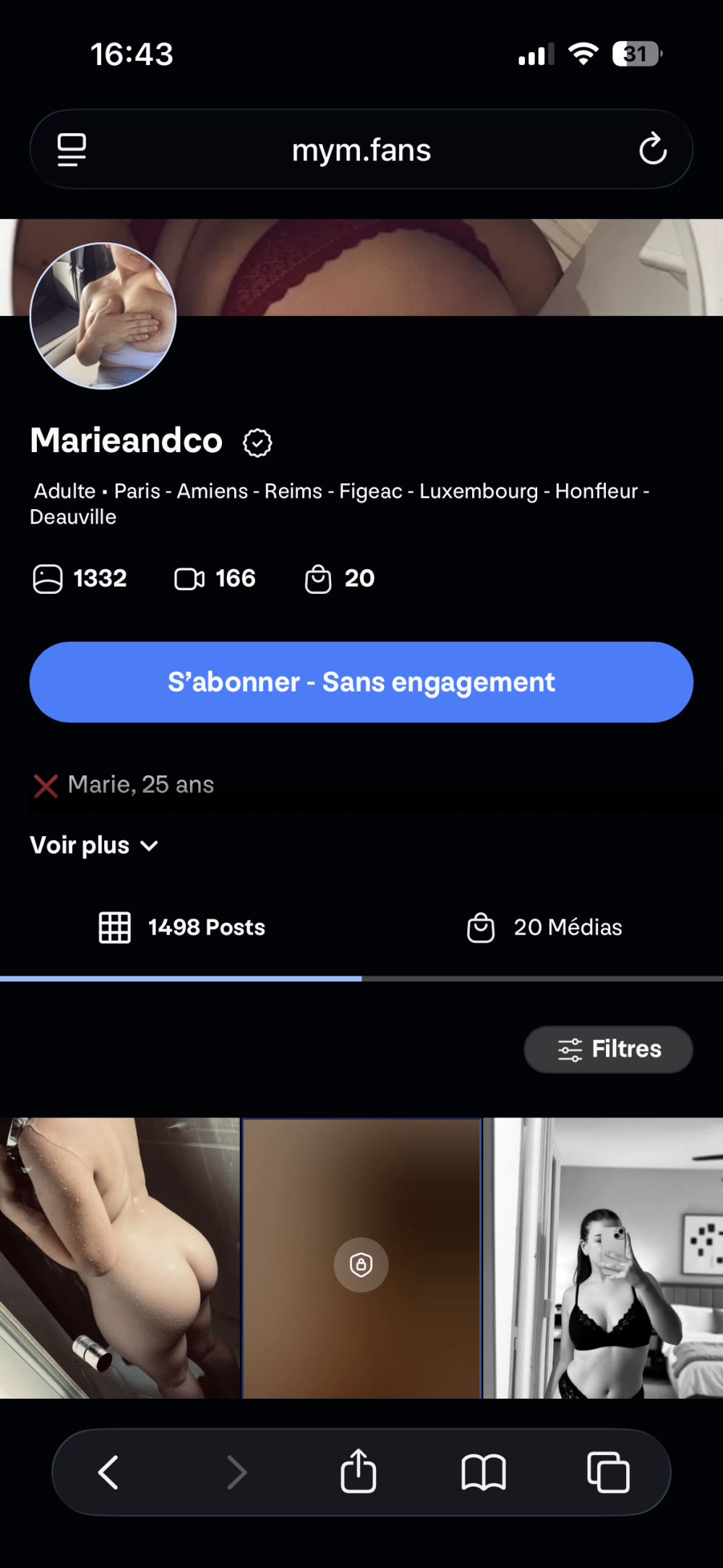Tap the mym.fans address bar
The height and width of the screenshot is (1568, 723).
(361, 150)
